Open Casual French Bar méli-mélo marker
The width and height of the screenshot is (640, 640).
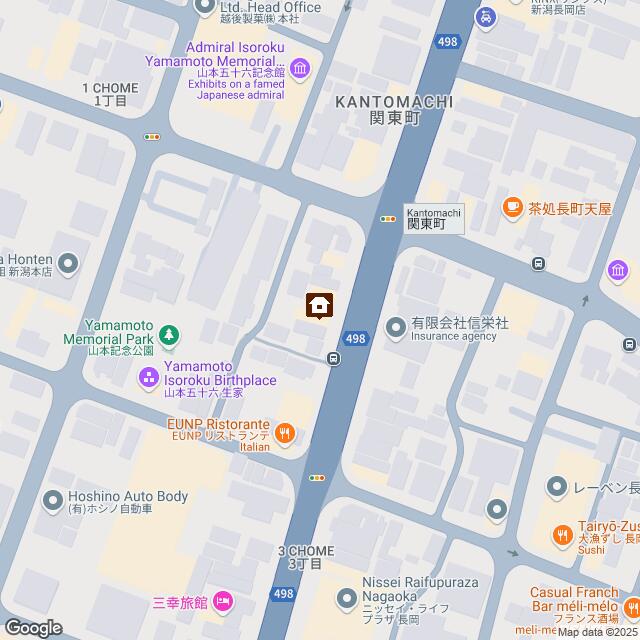pyautogui.click(x=629, y=609)
